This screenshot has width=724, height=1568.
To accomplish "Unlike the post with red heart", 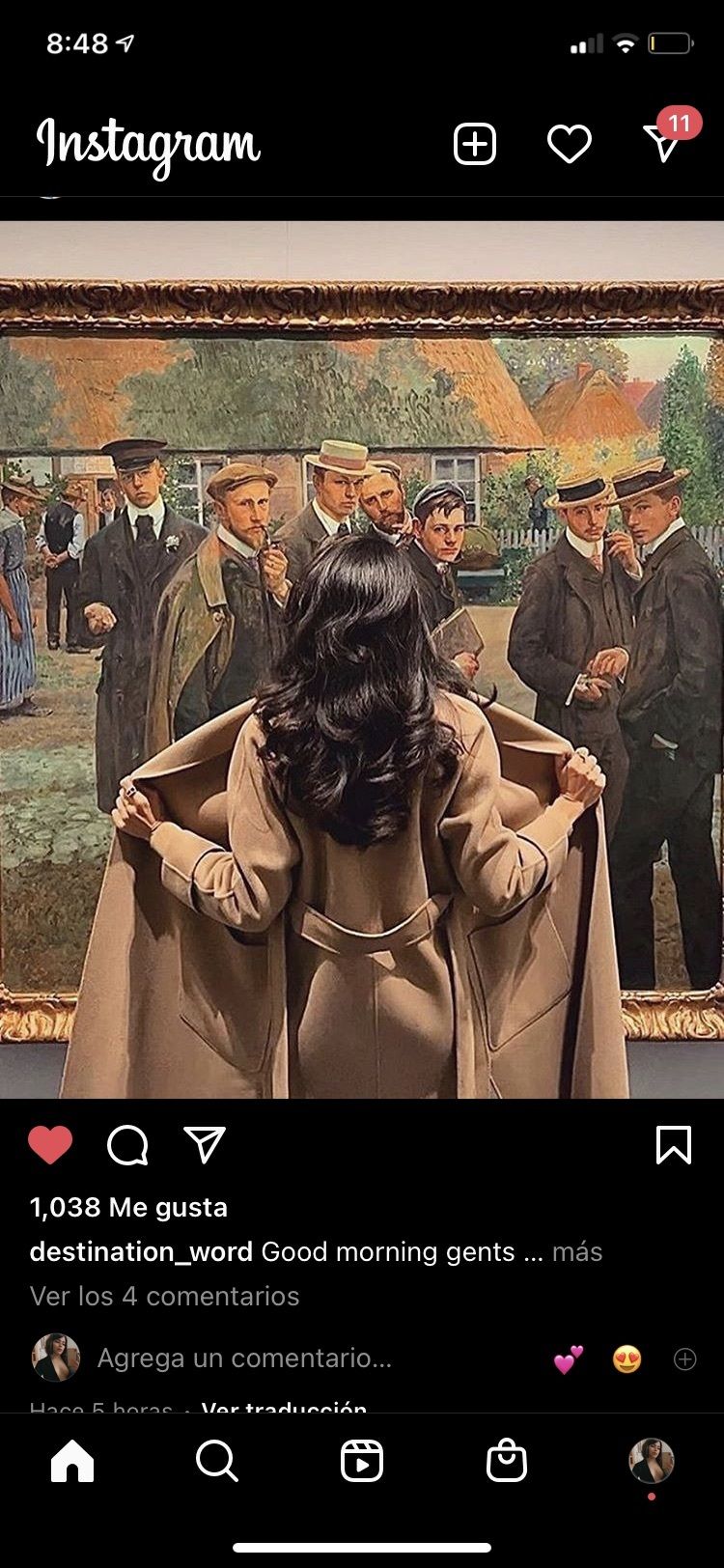I will click(50, 1145).
